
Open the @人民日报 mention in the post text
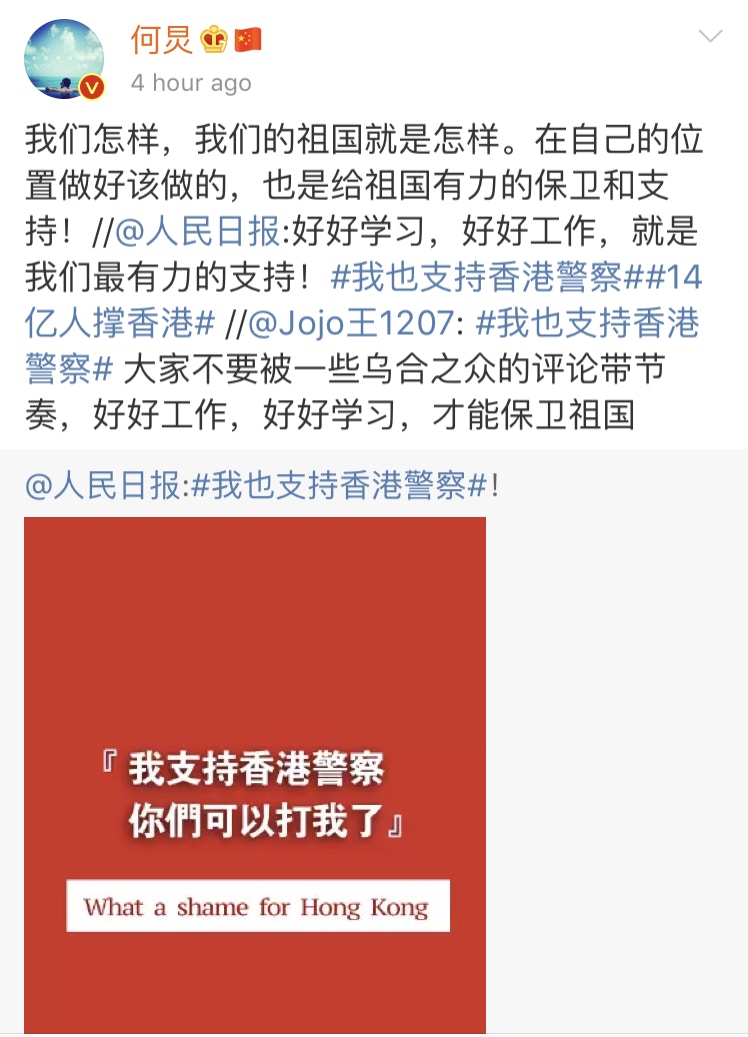pyautogui.click(x=201, y=232)
